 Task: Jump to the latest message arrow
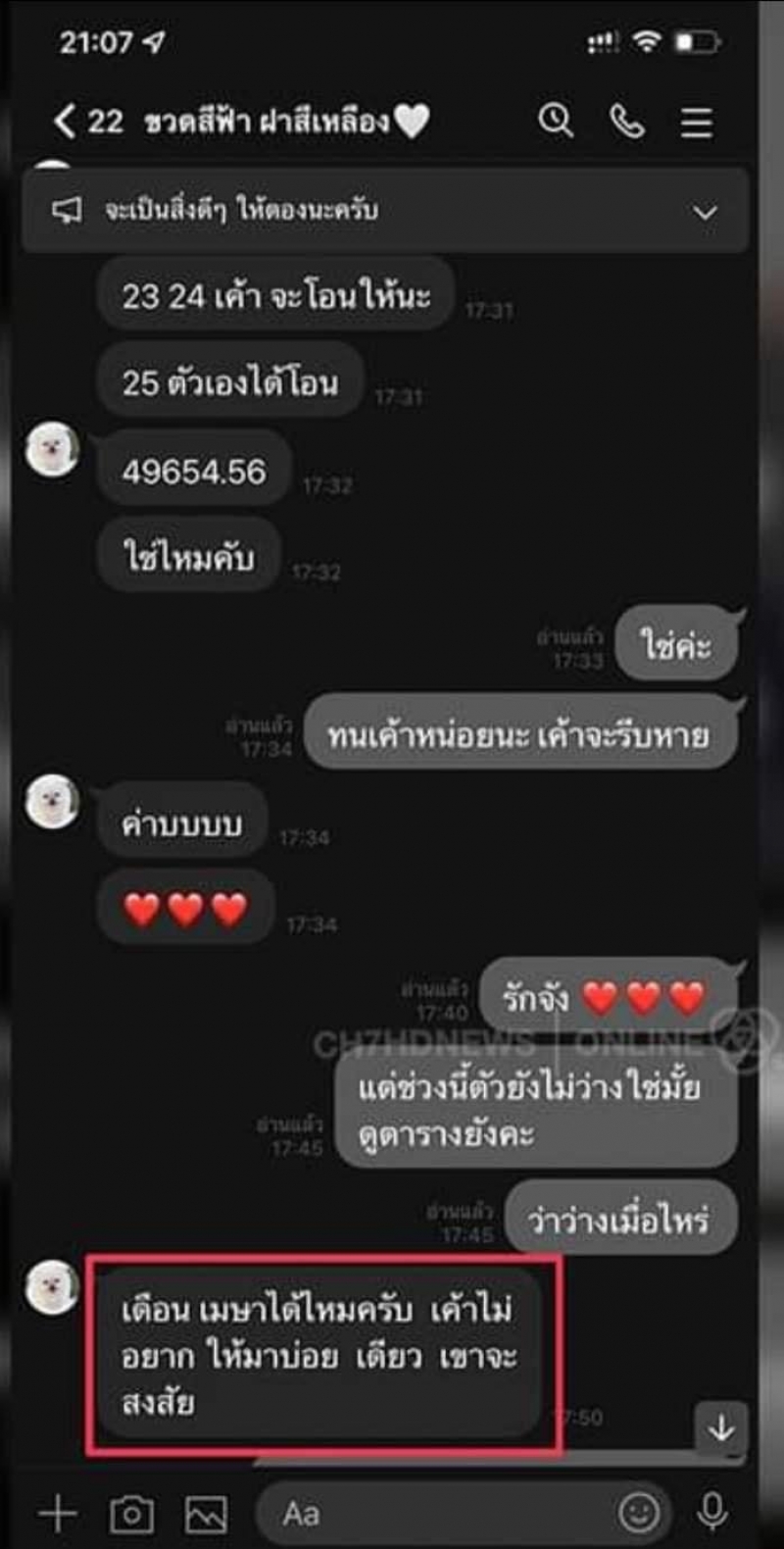(x=721, y=1428)
